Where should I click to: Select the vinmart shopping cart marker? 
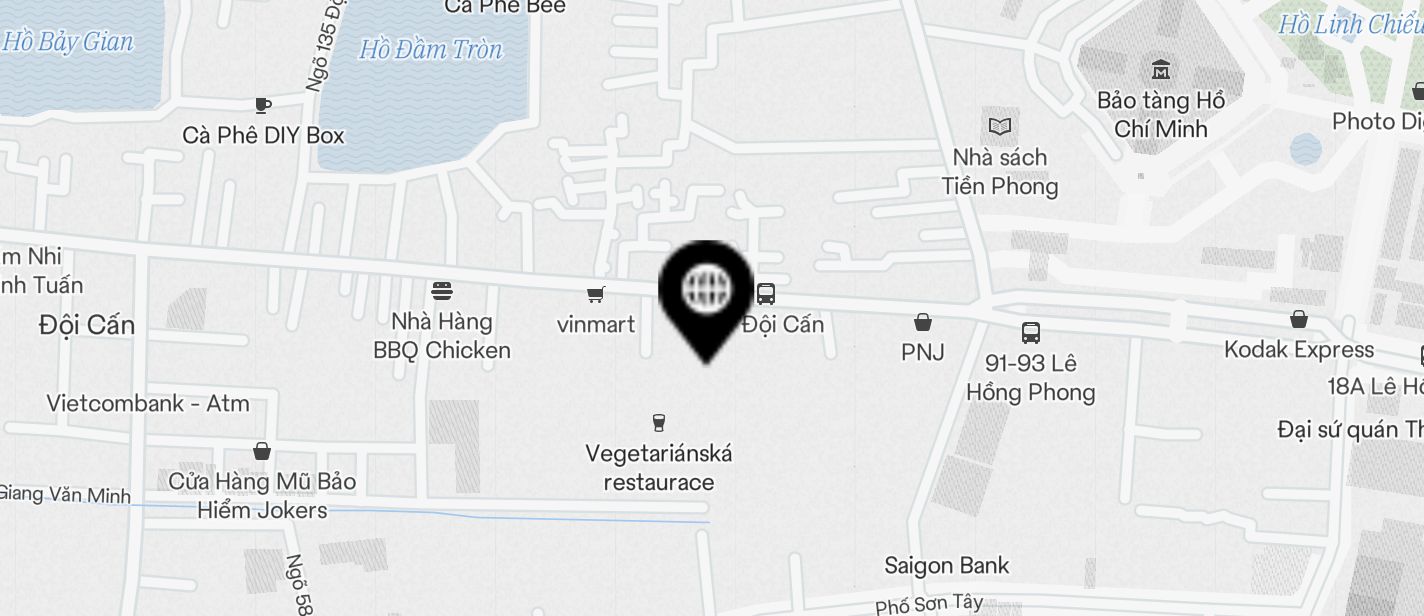596,295
